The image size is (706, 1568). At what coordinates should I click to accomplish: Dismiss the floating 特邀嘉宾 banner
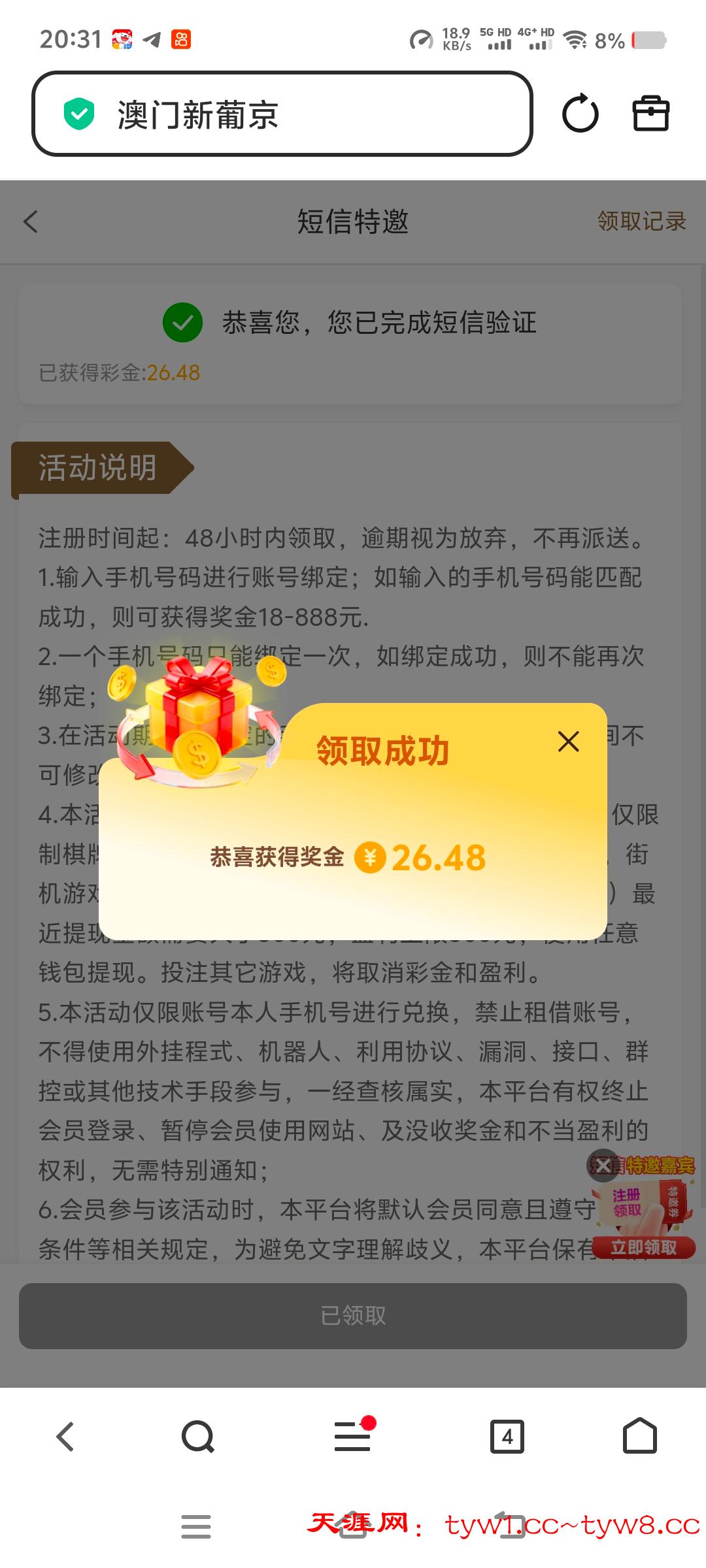pos(602,1166)
